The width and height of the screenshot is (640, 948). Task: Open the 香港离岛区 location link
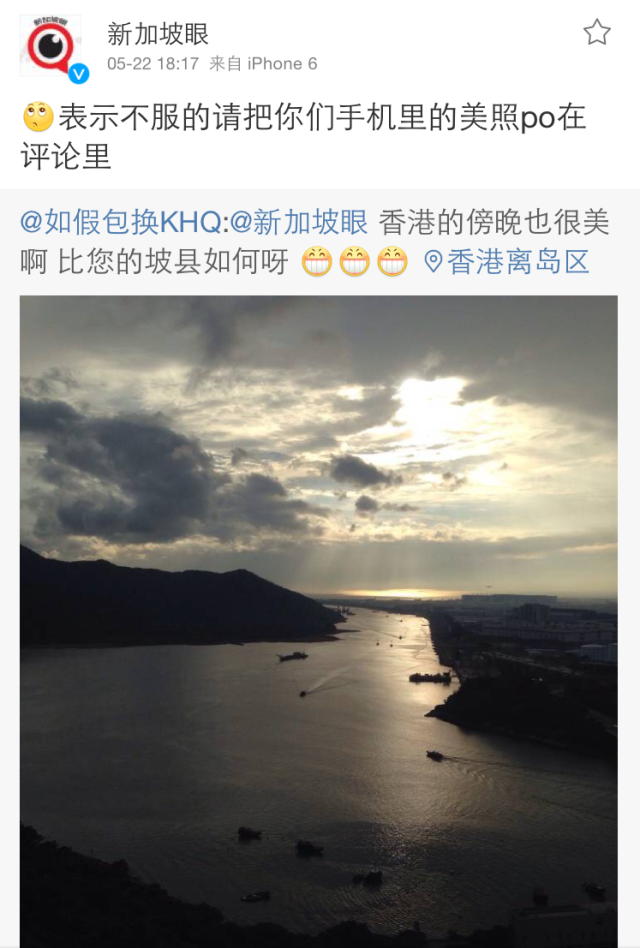pos(508,262)
